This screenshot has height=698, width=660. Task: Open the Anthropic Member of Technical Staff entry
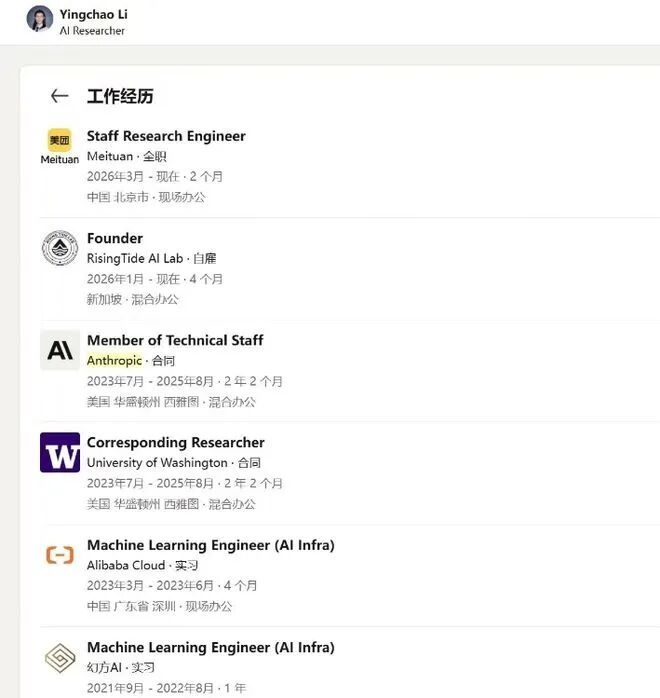click(x=175, y=340)
